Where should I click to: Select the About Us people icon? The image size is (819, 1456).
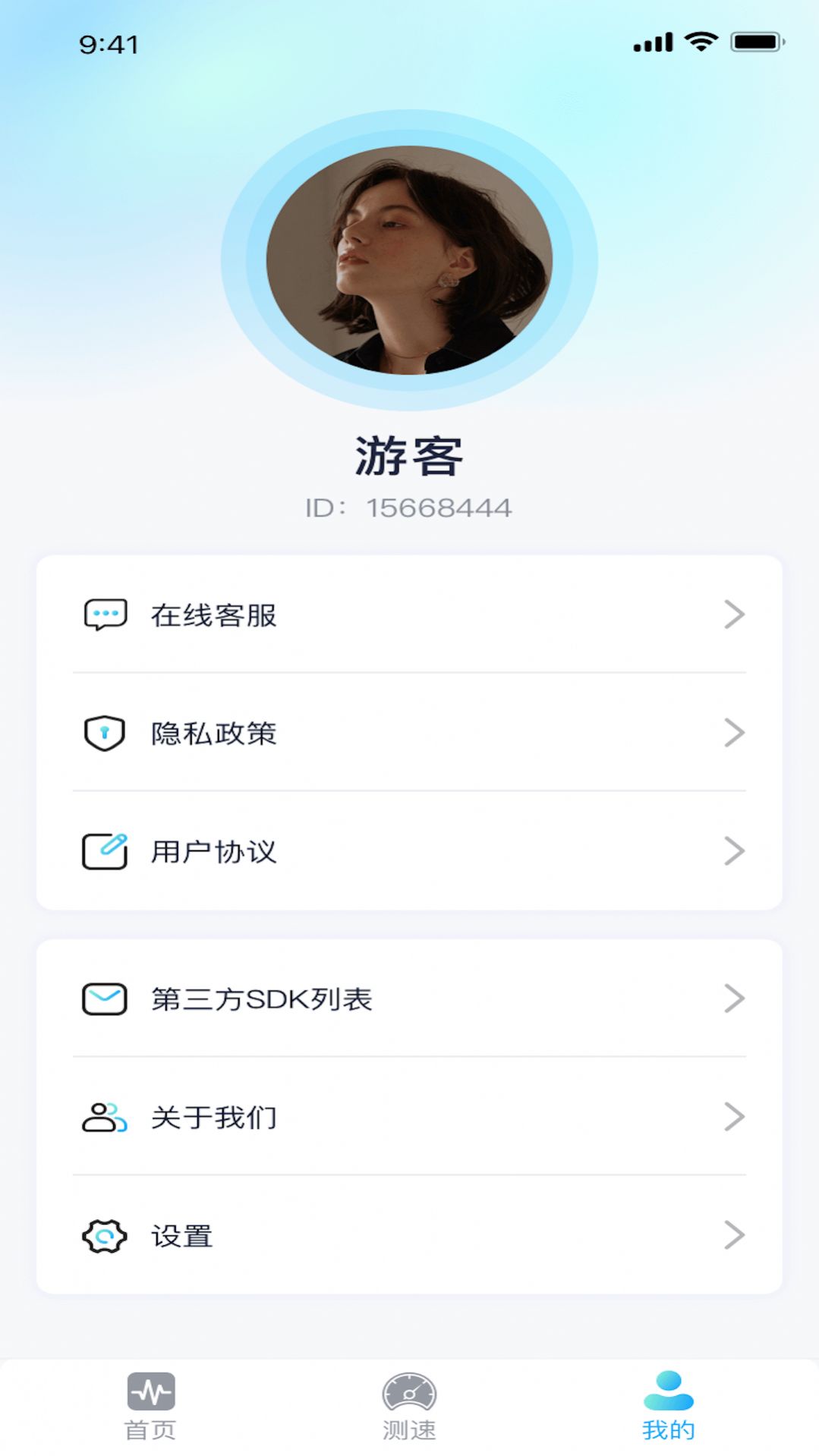coord(105,1118)
